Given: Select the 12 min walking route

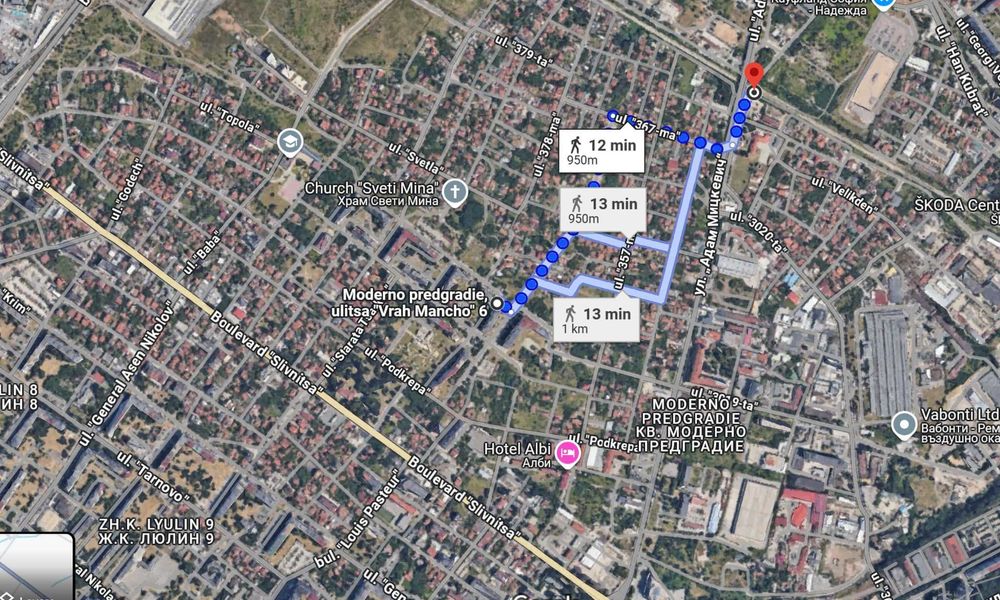Looking at the screenshot, I should [600, 152].
